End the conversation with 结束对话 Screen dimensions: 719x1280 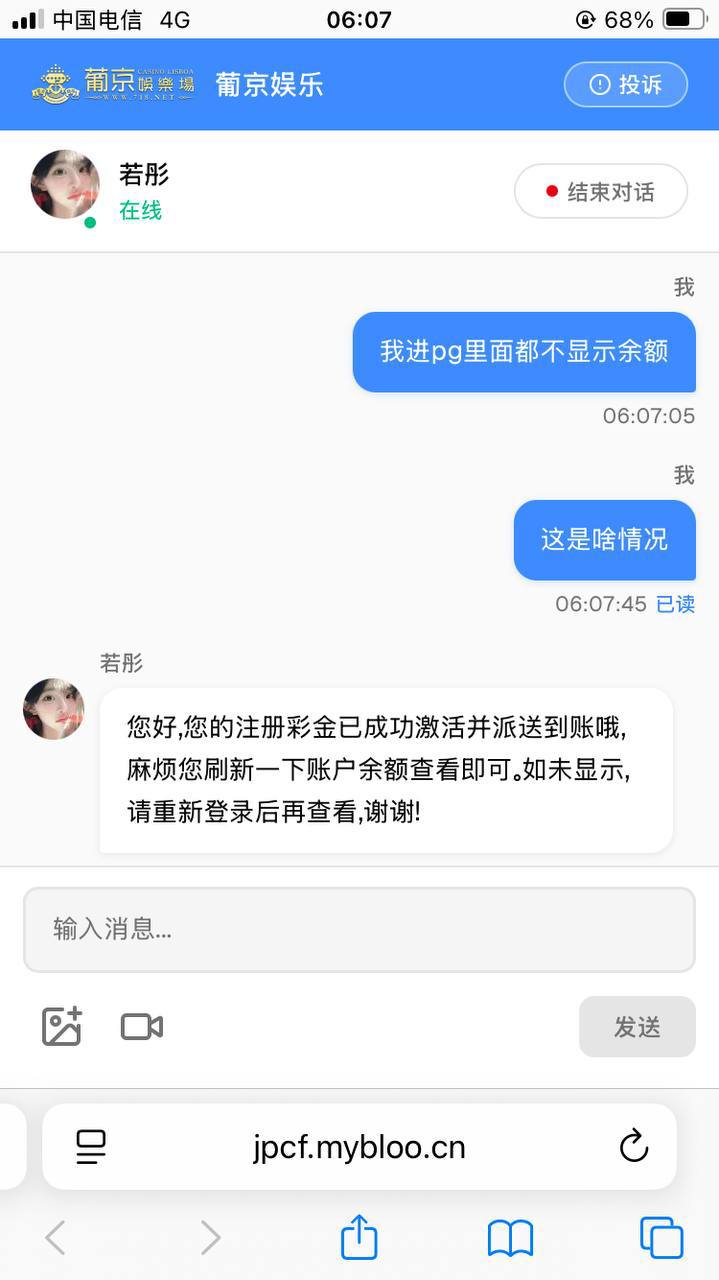tap(601, 191)
